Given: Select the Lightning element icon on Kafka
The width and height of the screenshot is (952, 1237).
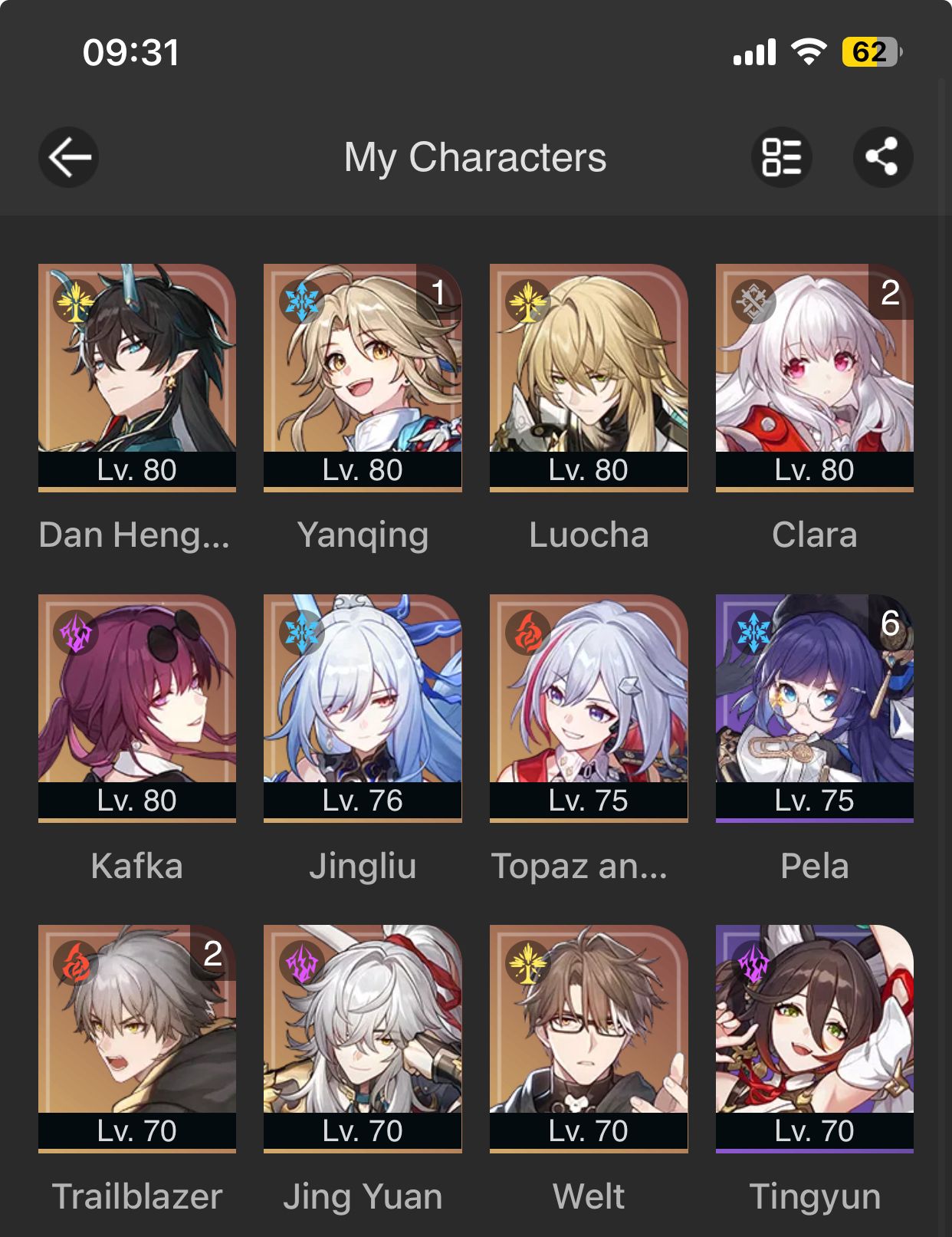Looking at the screenshot, I should click(74, 633).
